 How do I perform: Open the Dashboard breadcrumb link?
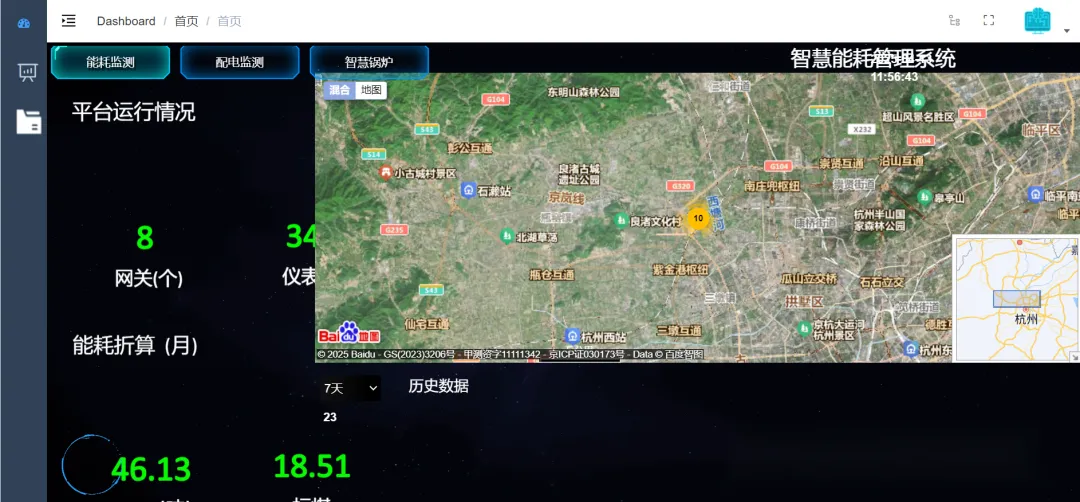(126, 21)
